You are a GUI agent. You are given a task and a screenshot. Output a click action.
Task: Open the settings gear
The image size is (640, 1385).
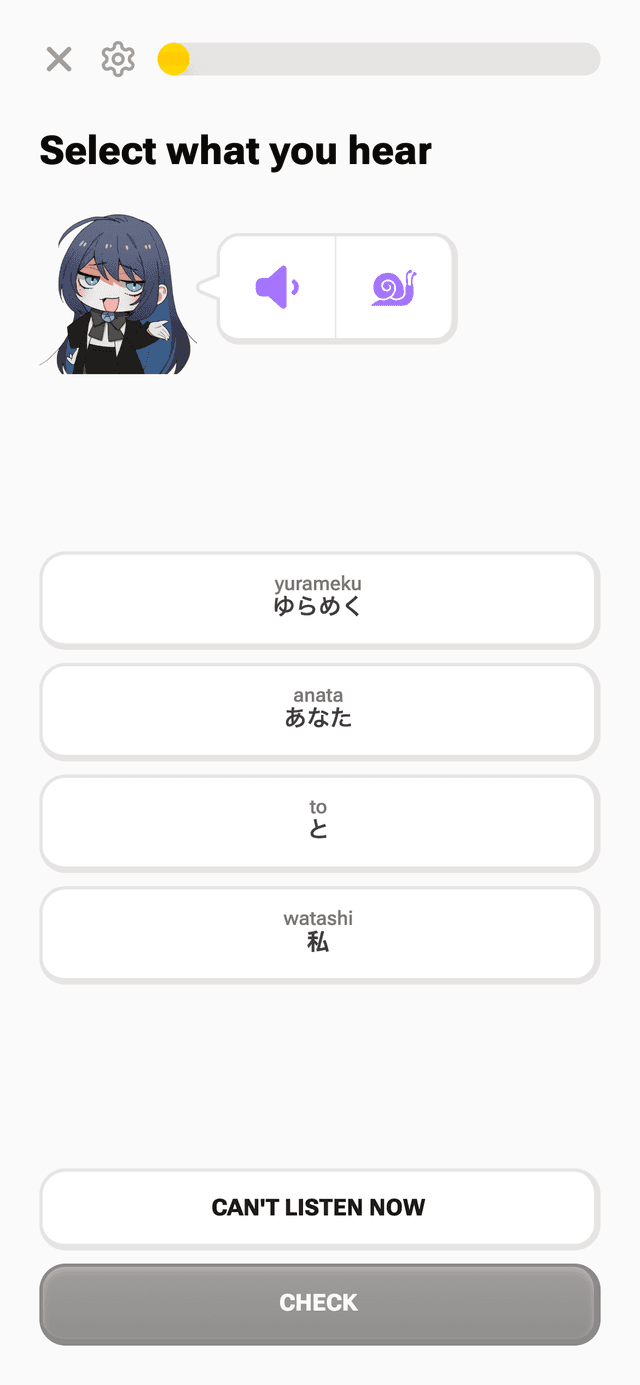[118, 60]
